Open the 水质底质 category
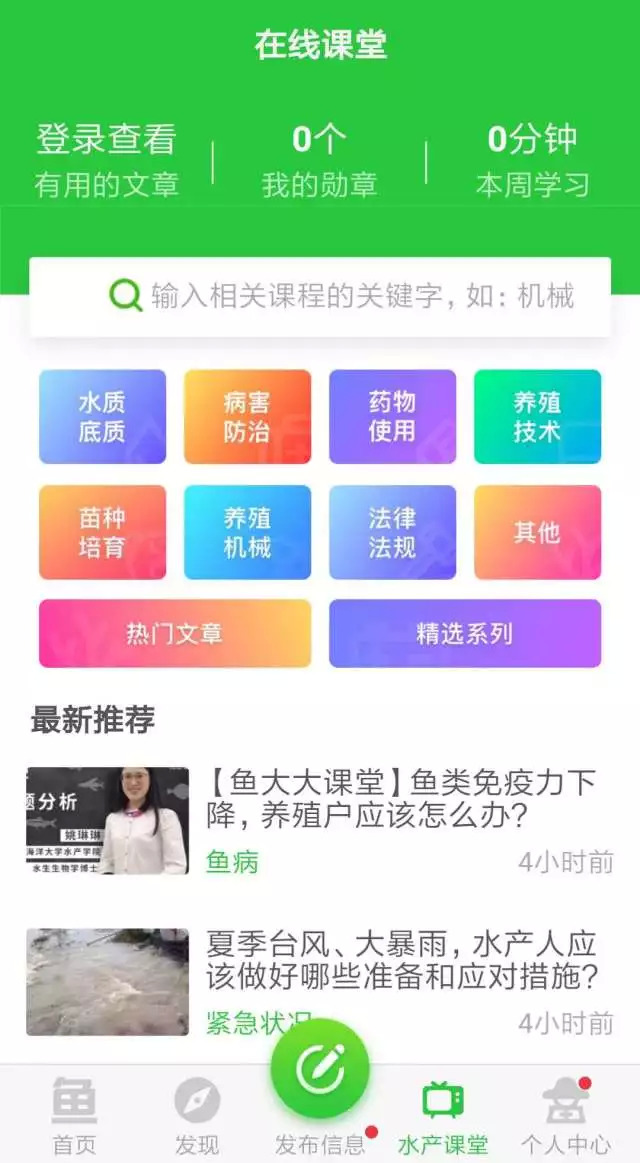 click(102, 417)
